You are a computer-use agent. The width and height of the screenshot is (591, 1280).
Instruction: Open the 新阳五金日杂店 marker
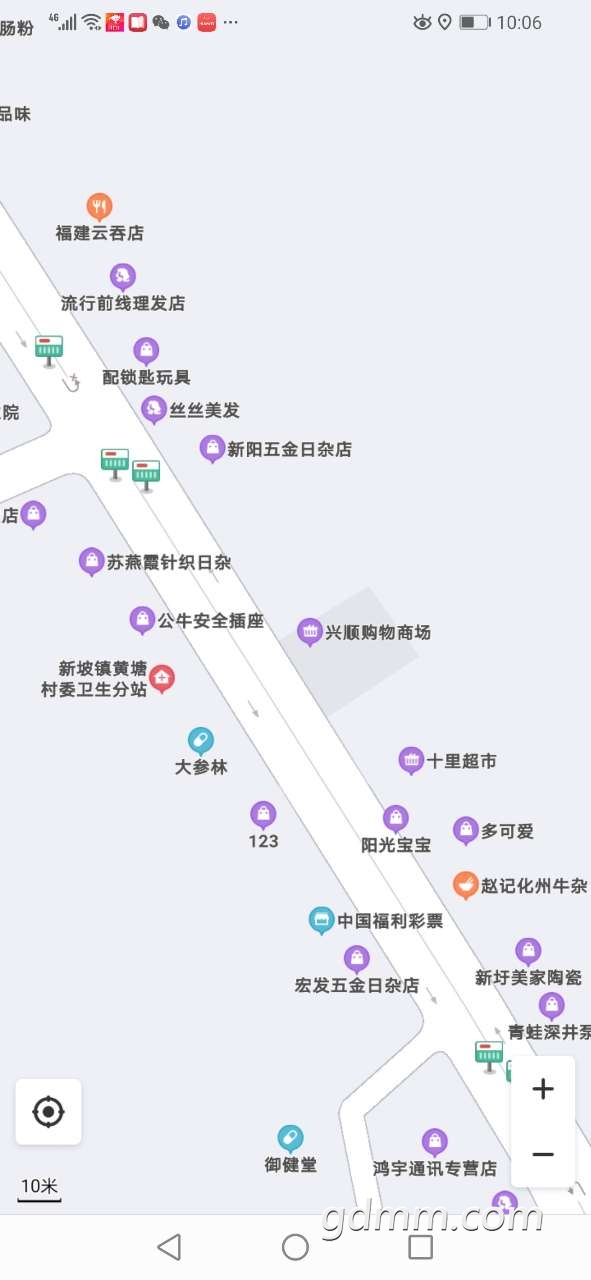click(x=212, y=449)
